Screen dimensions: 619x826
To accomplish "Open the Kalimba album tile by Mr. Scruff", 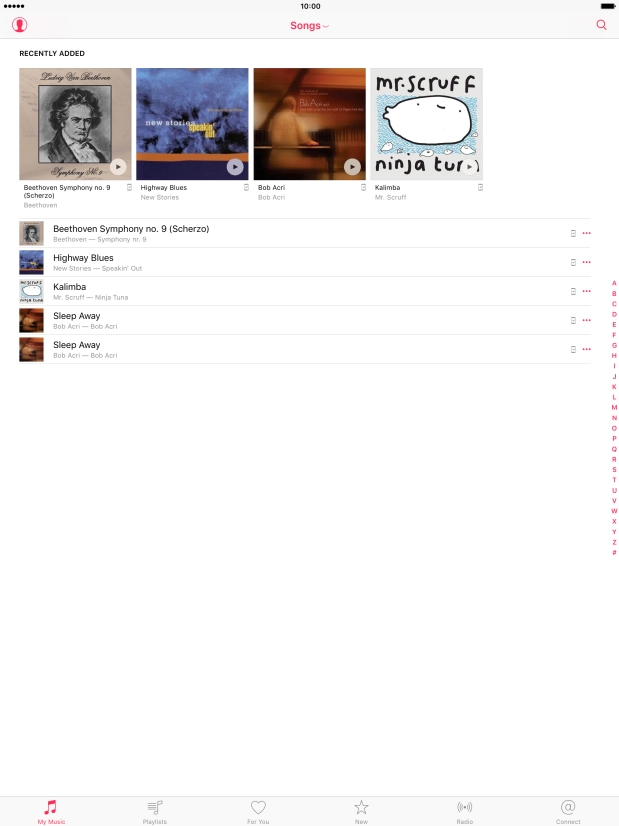I will click(x=426, y=124).
